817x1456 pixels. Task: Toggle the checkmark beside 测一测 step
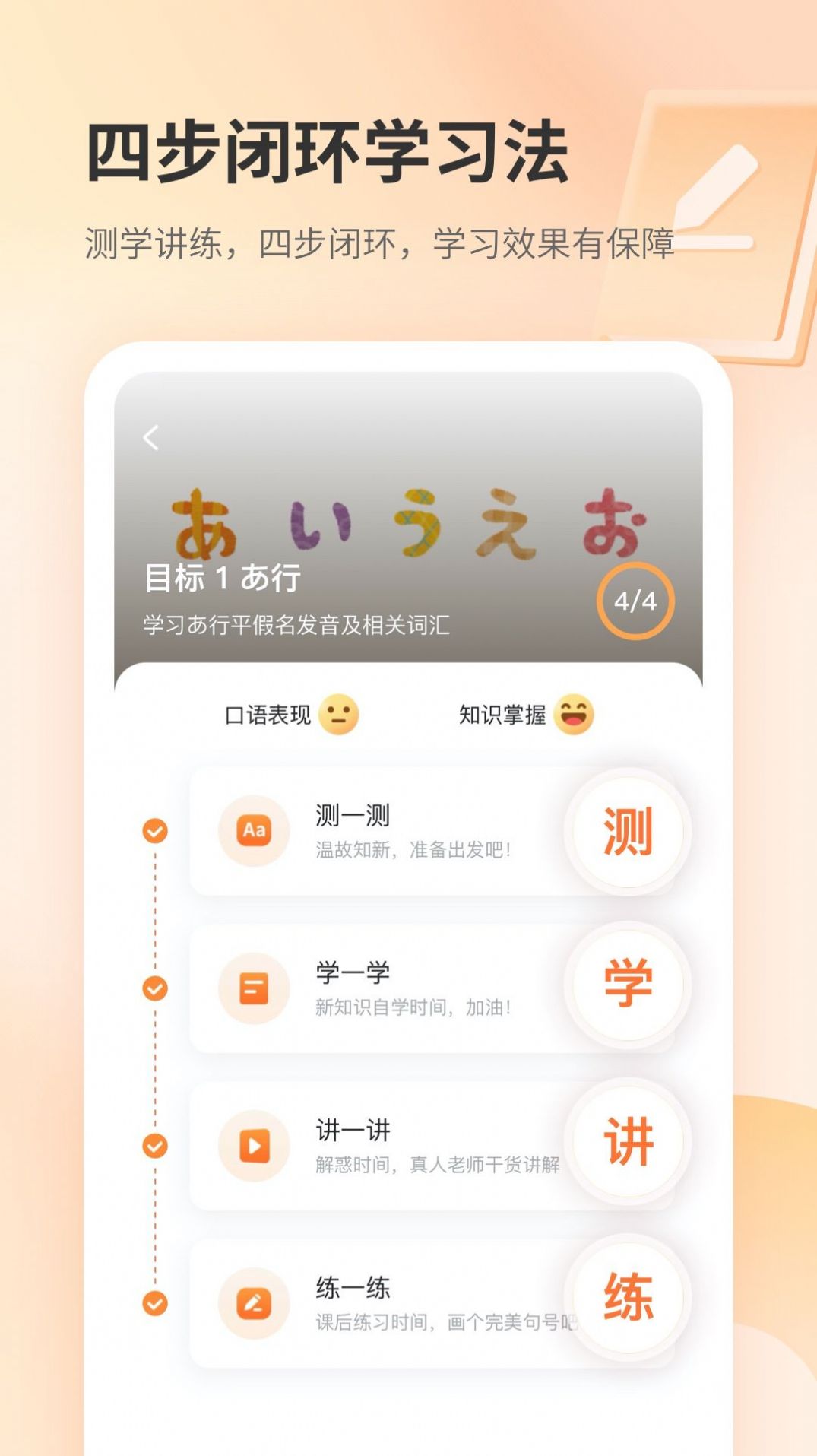click(156, 831)
